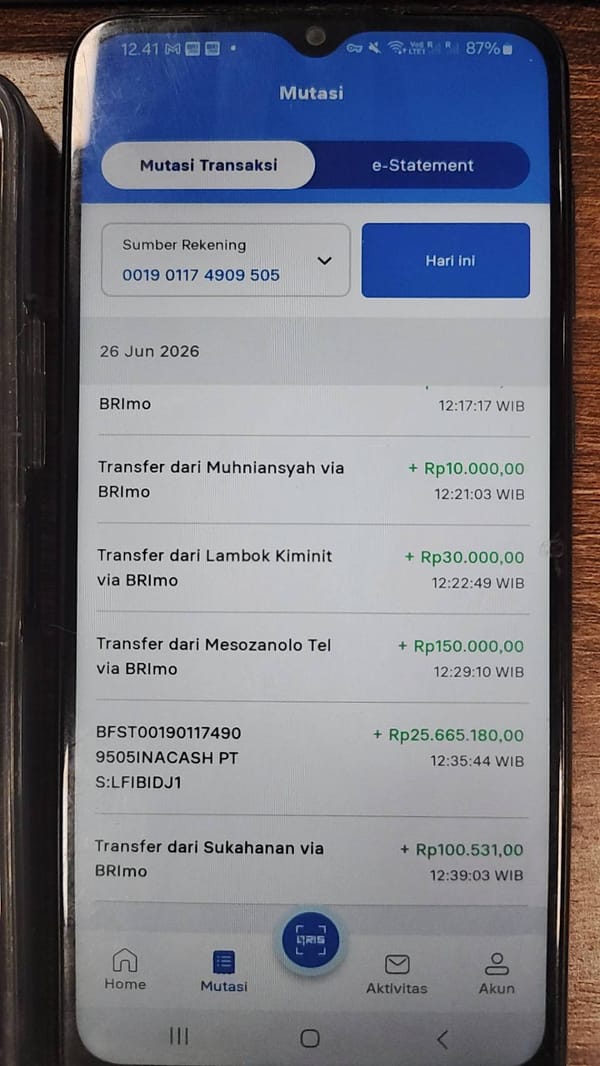Viewport: 600px width, 1066px height.
Task: Open the Aktivitas tab
Action: coord(397,974)
